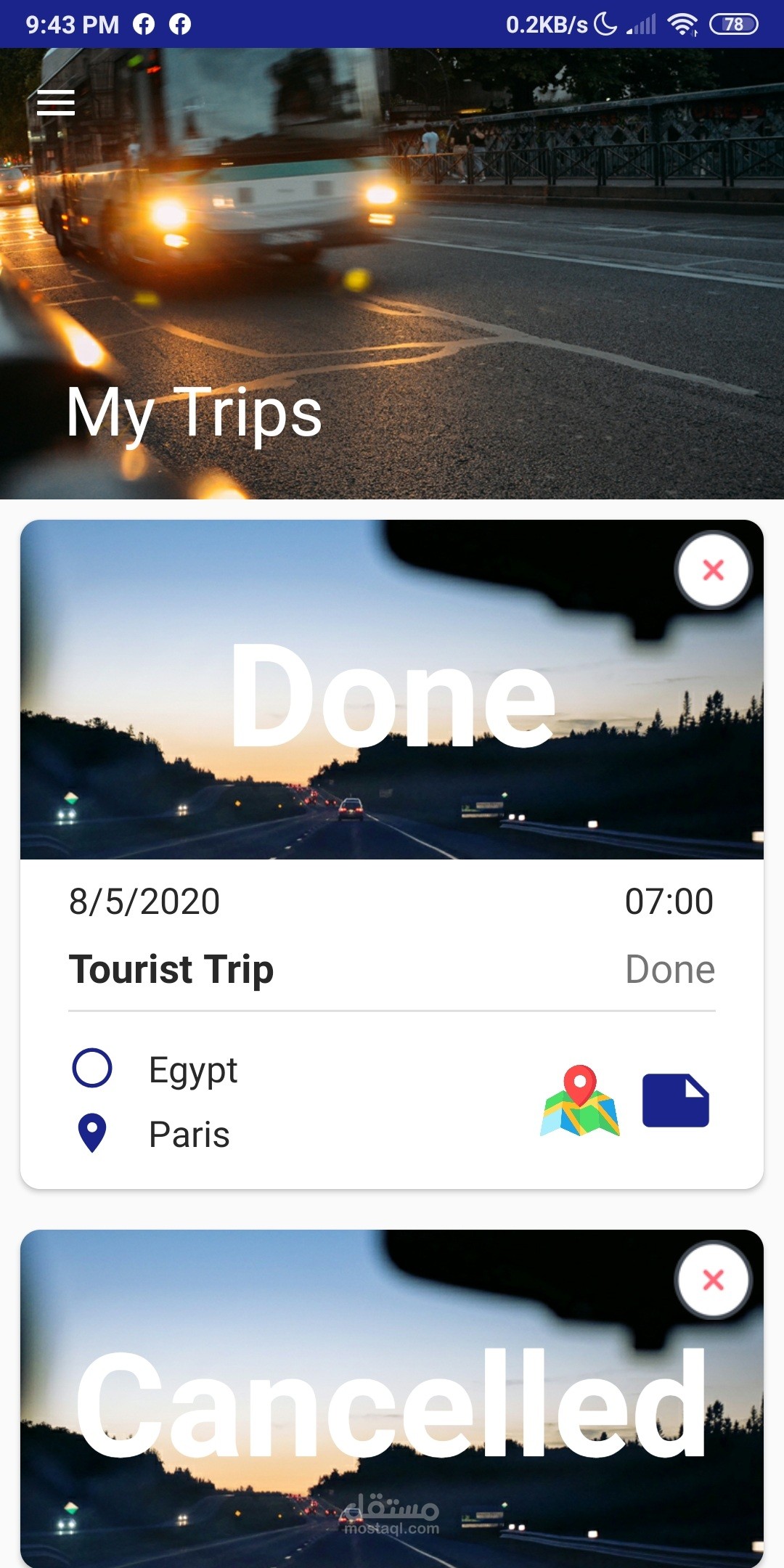784x1568 pixels.
Task: Delete the Done Tourist Trip card
Action: [713, 570]
